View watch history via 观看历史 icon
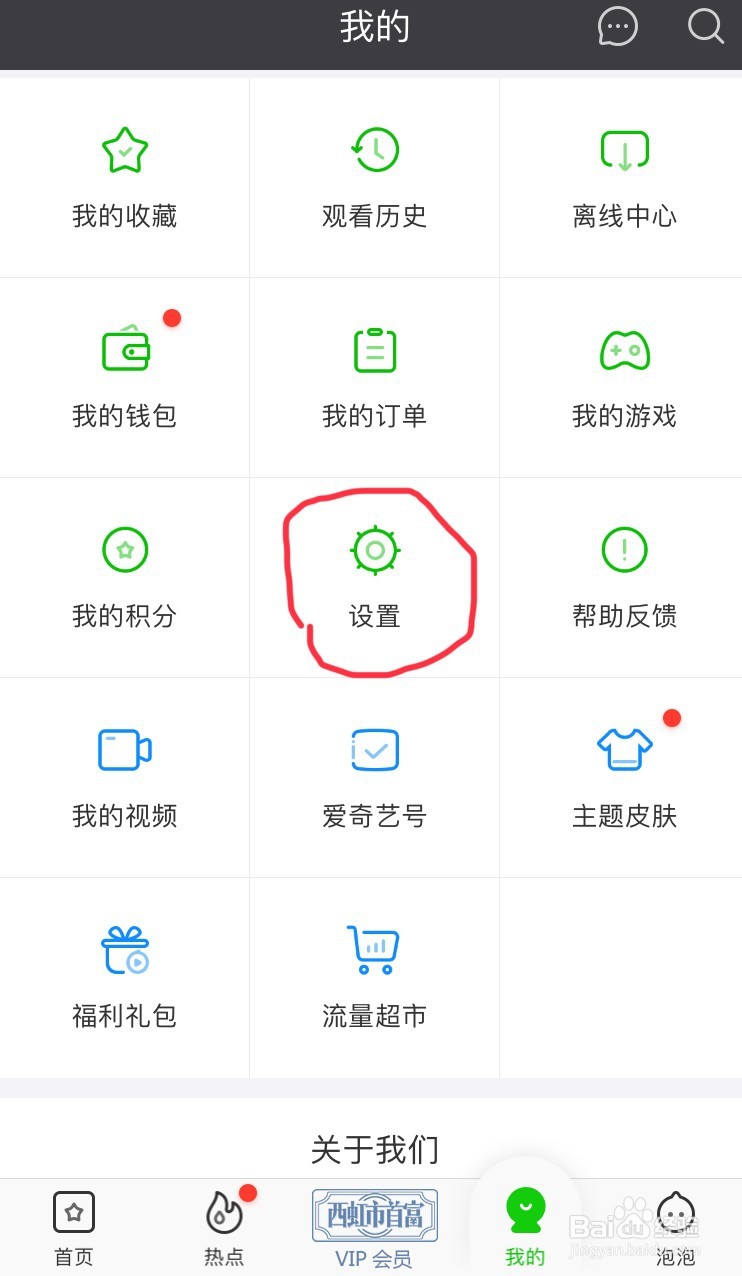 374,149
